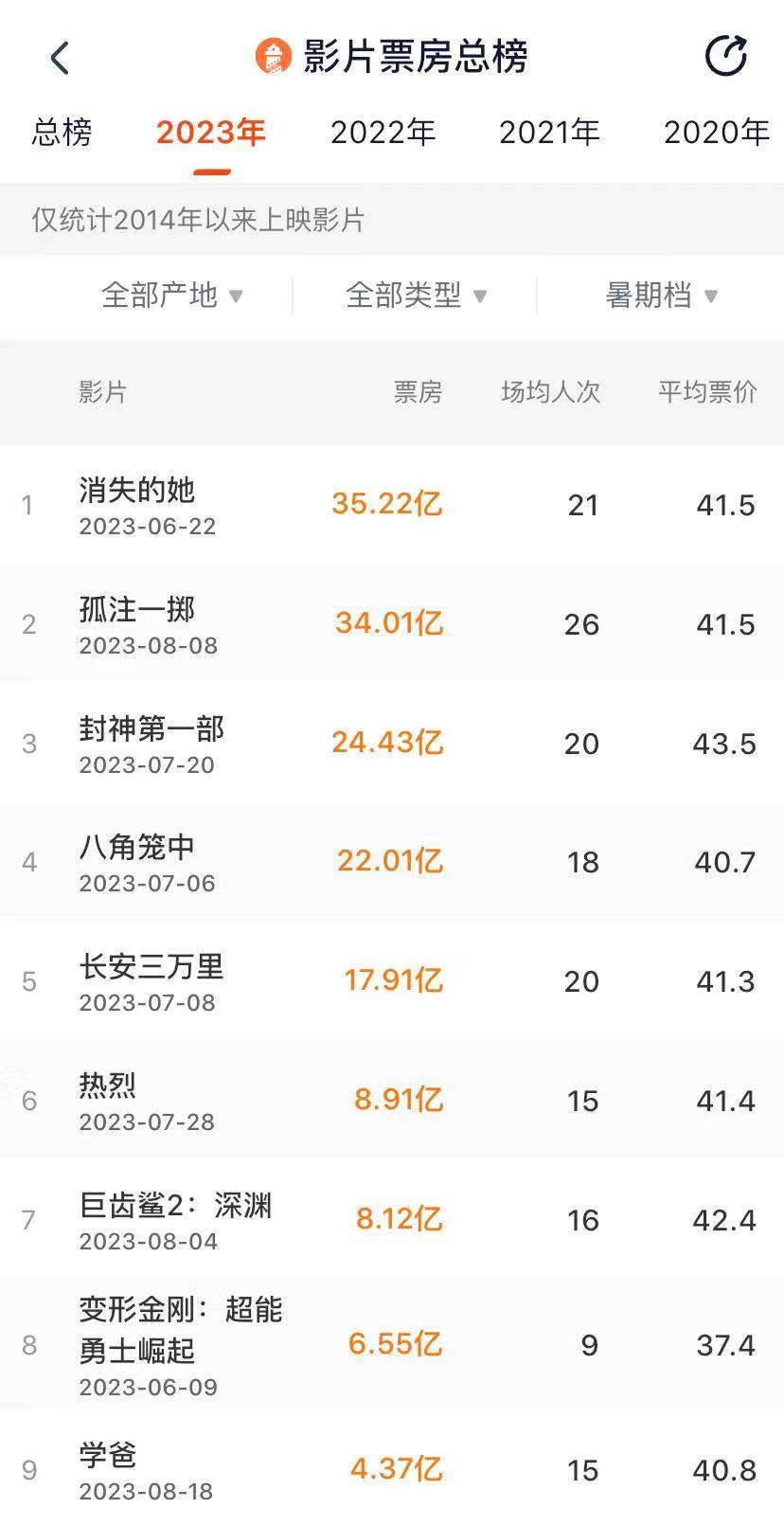Open the movie 学爸
The height and width of the screenshot is (1526, 784).
(x=108, y=1456)
